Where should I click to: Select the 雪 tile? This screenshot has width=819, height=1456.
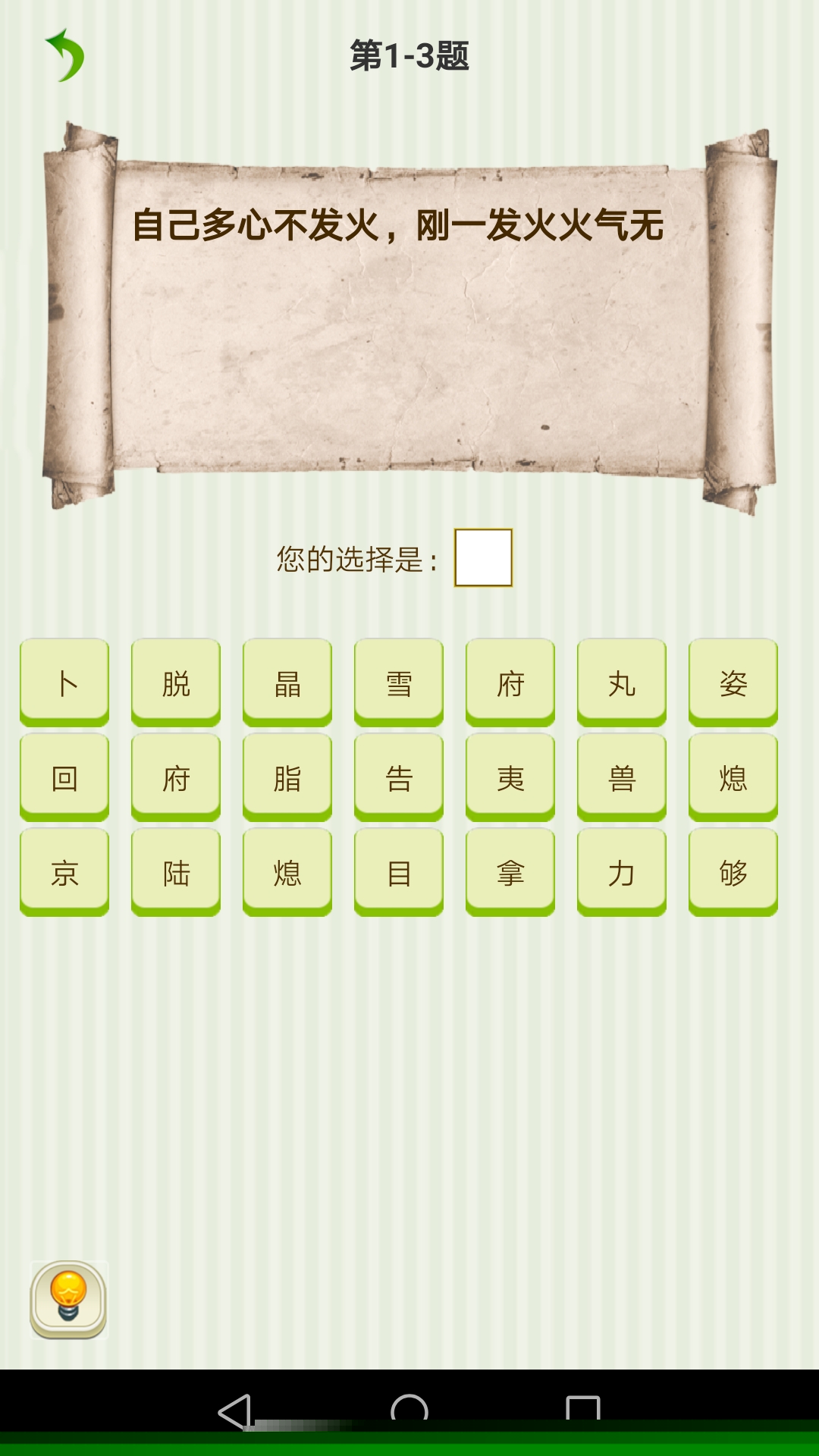[399, 682]
